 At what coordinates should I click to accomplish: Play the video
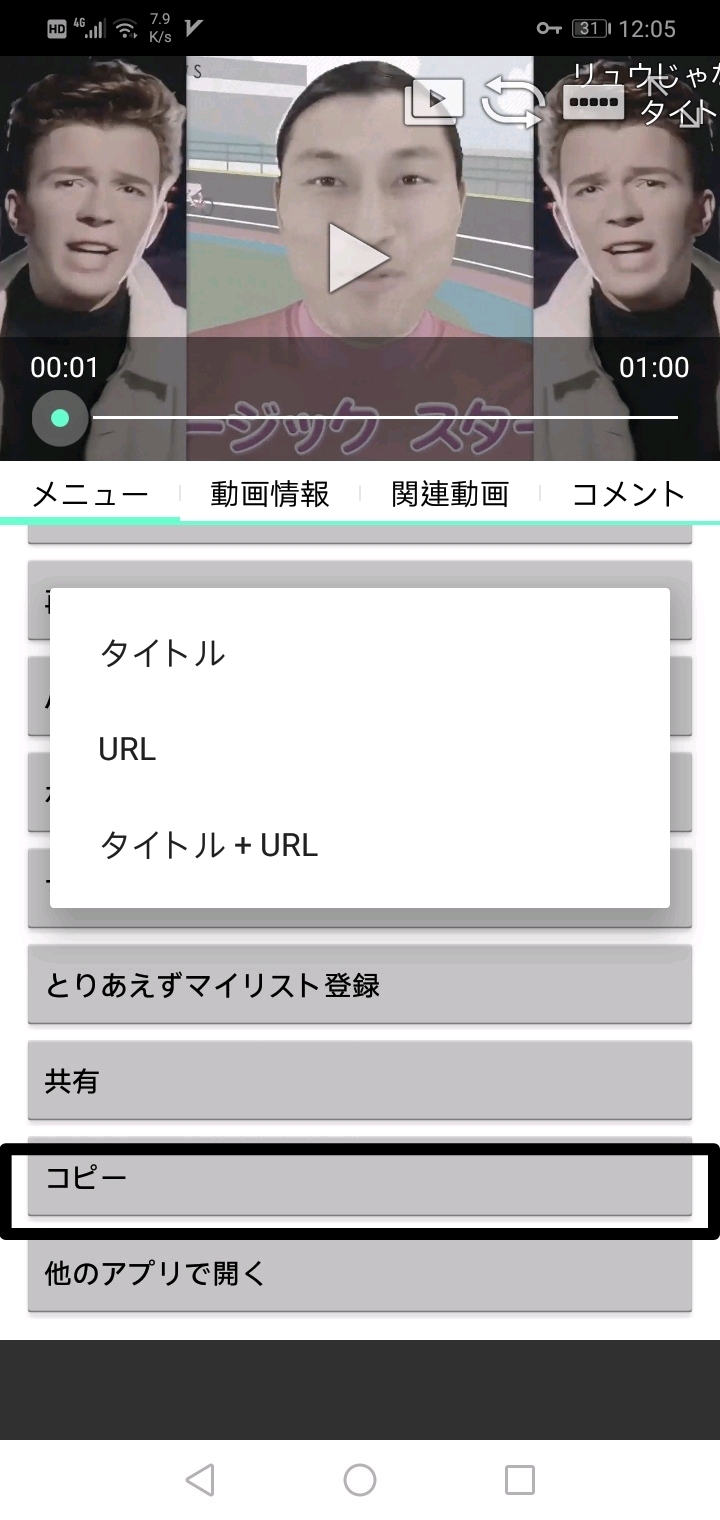[358, 258]
